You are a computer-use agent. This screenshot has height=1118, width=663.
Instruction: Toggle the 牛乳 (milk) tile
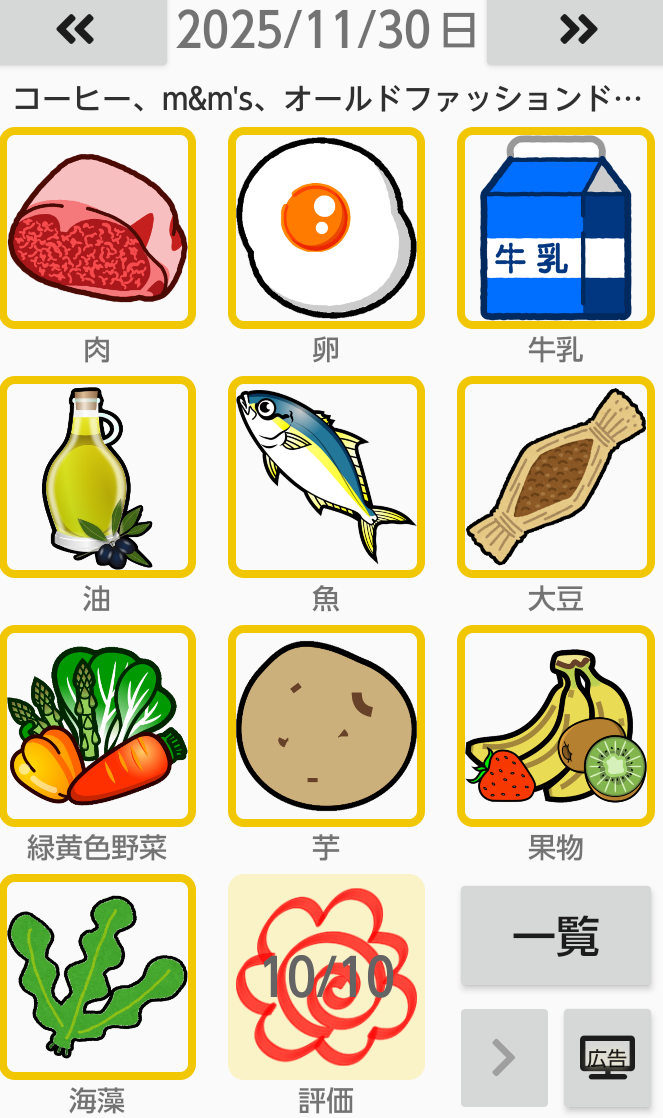(555, 229)
